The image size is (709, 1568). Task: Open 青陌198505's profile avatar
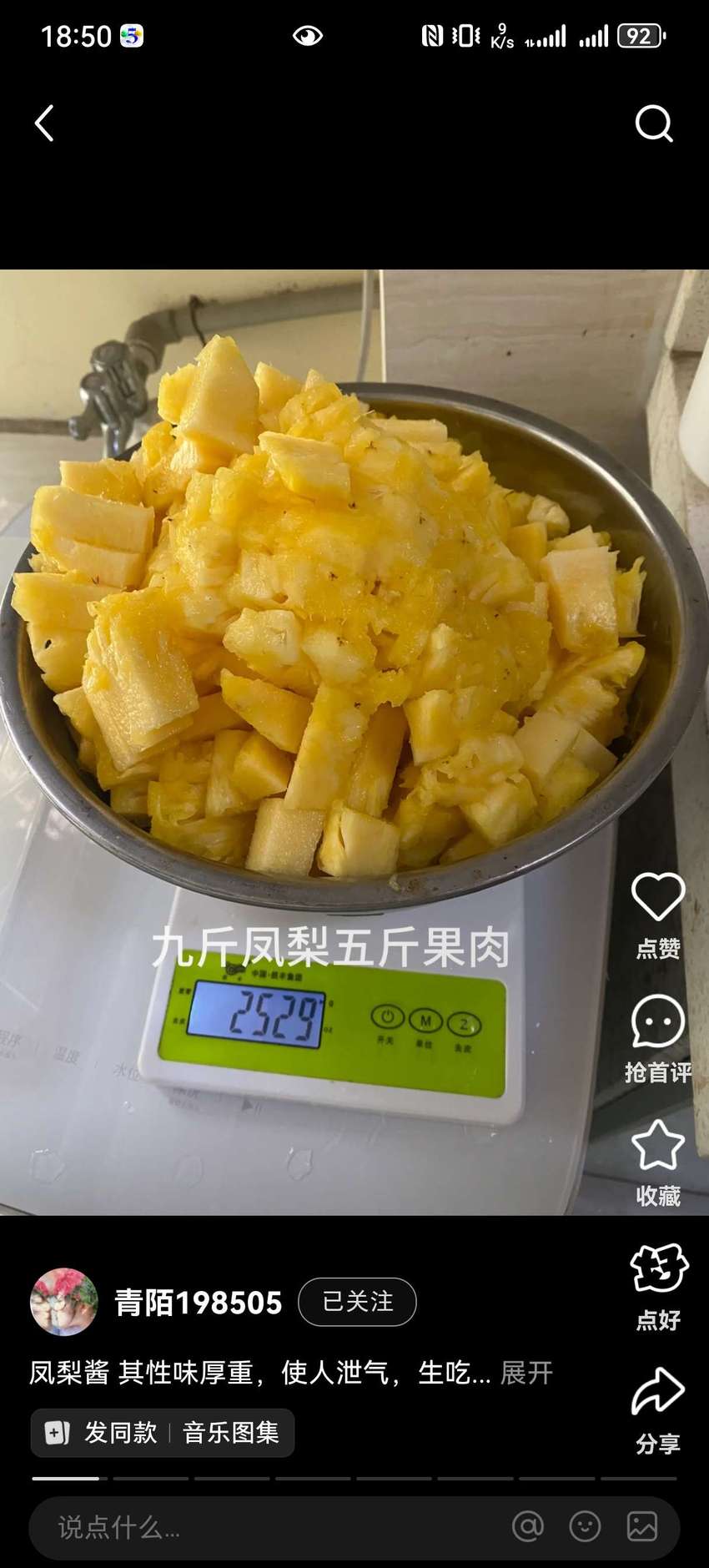click(x=64, y=1302)
